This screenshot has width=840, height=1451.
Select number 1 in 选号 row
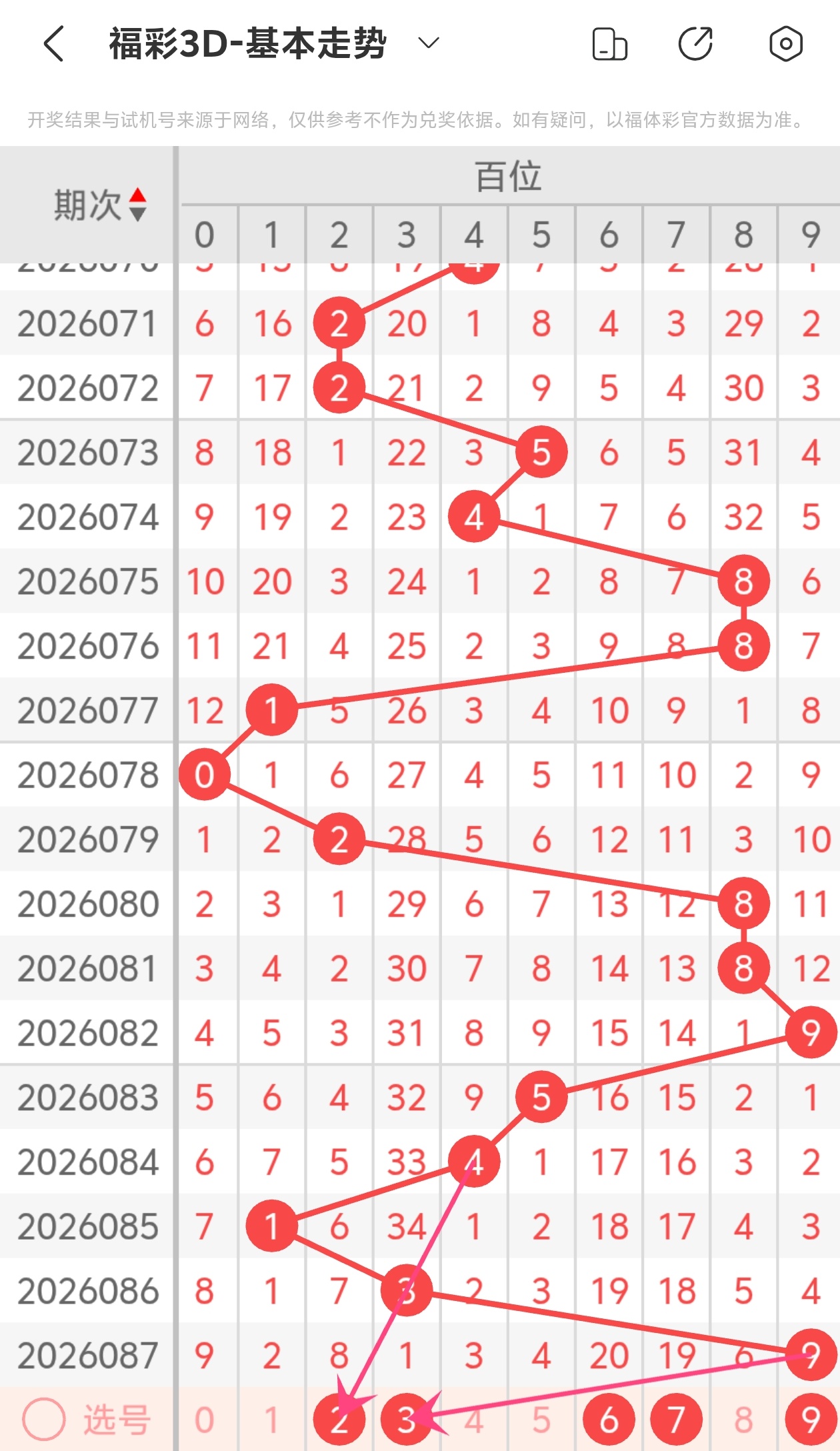pyautogui.click(x=271, y=1420)
